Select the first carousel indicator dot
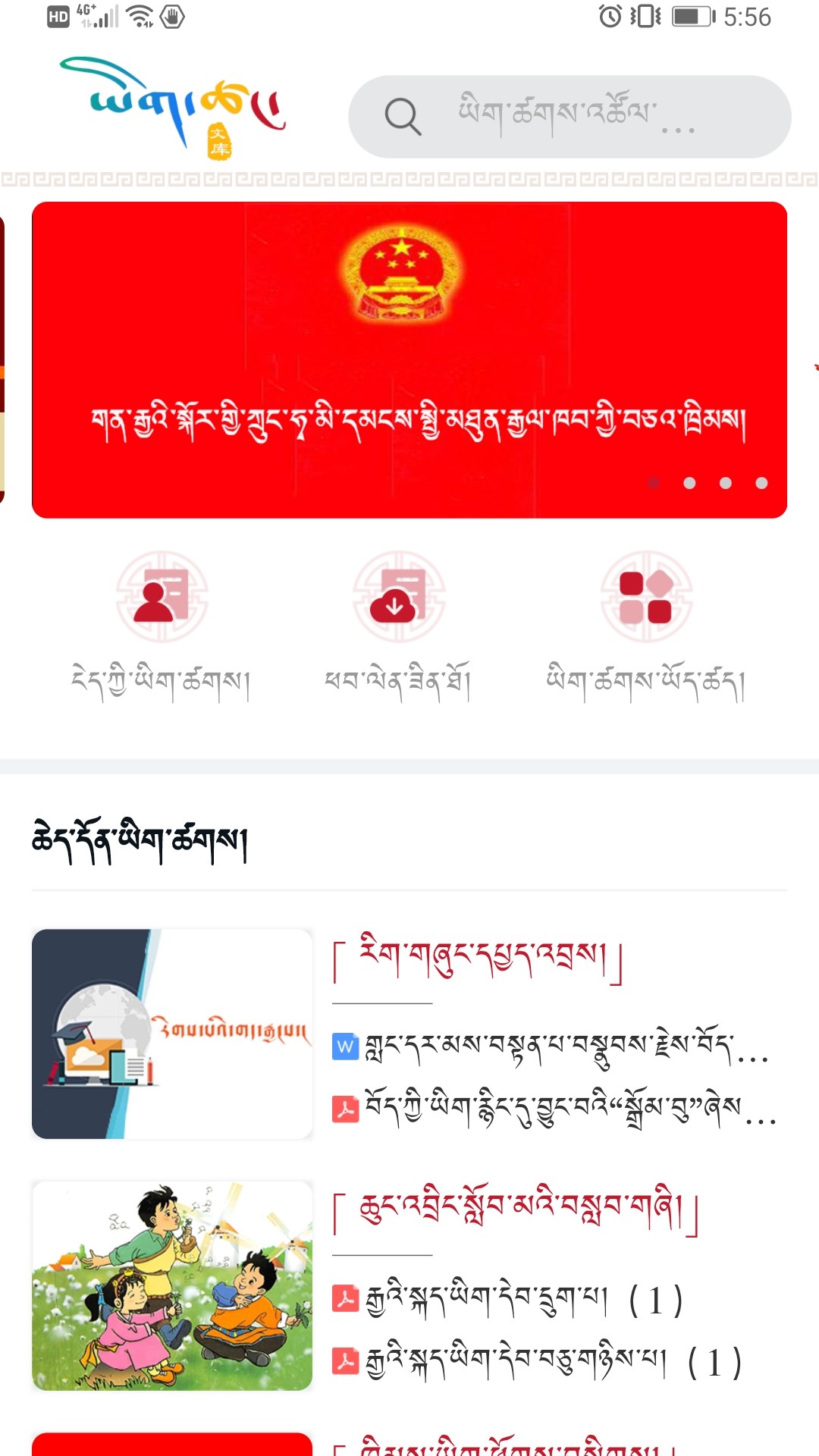The image size is (819, 1456). [654, 482]
